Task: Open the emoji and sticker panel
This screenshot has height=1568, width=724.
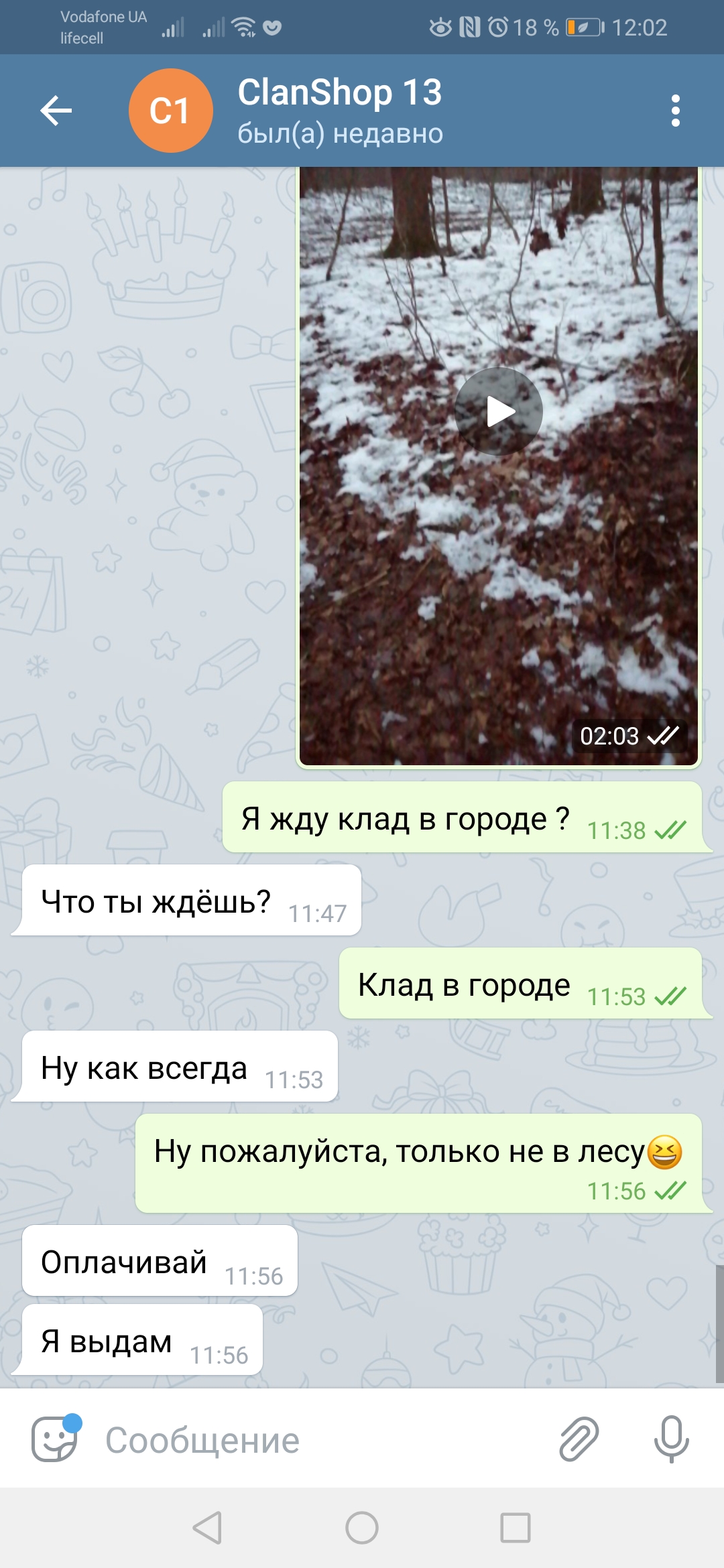Action: point(56,1438)
